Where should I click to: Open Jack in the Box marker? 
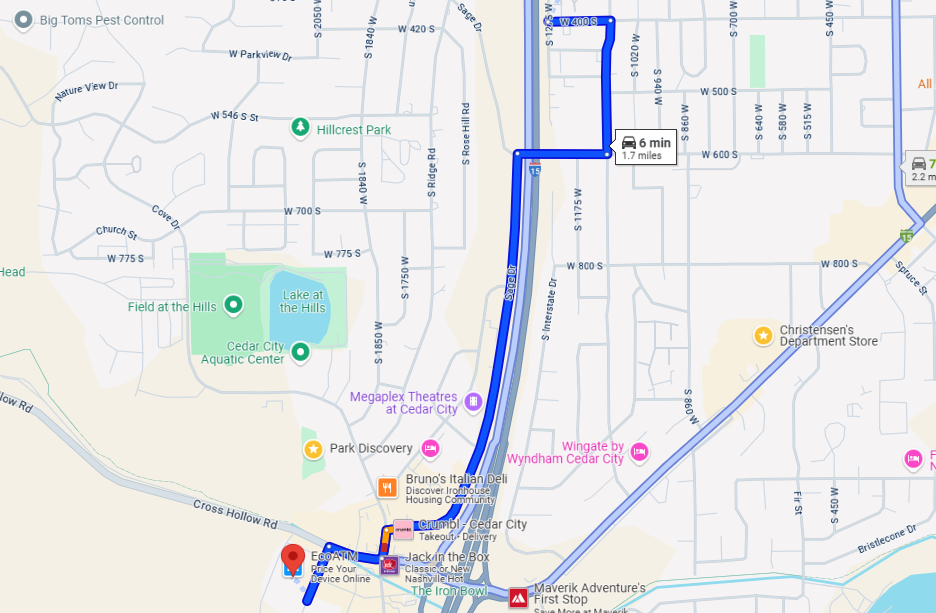tap(388, 566)
